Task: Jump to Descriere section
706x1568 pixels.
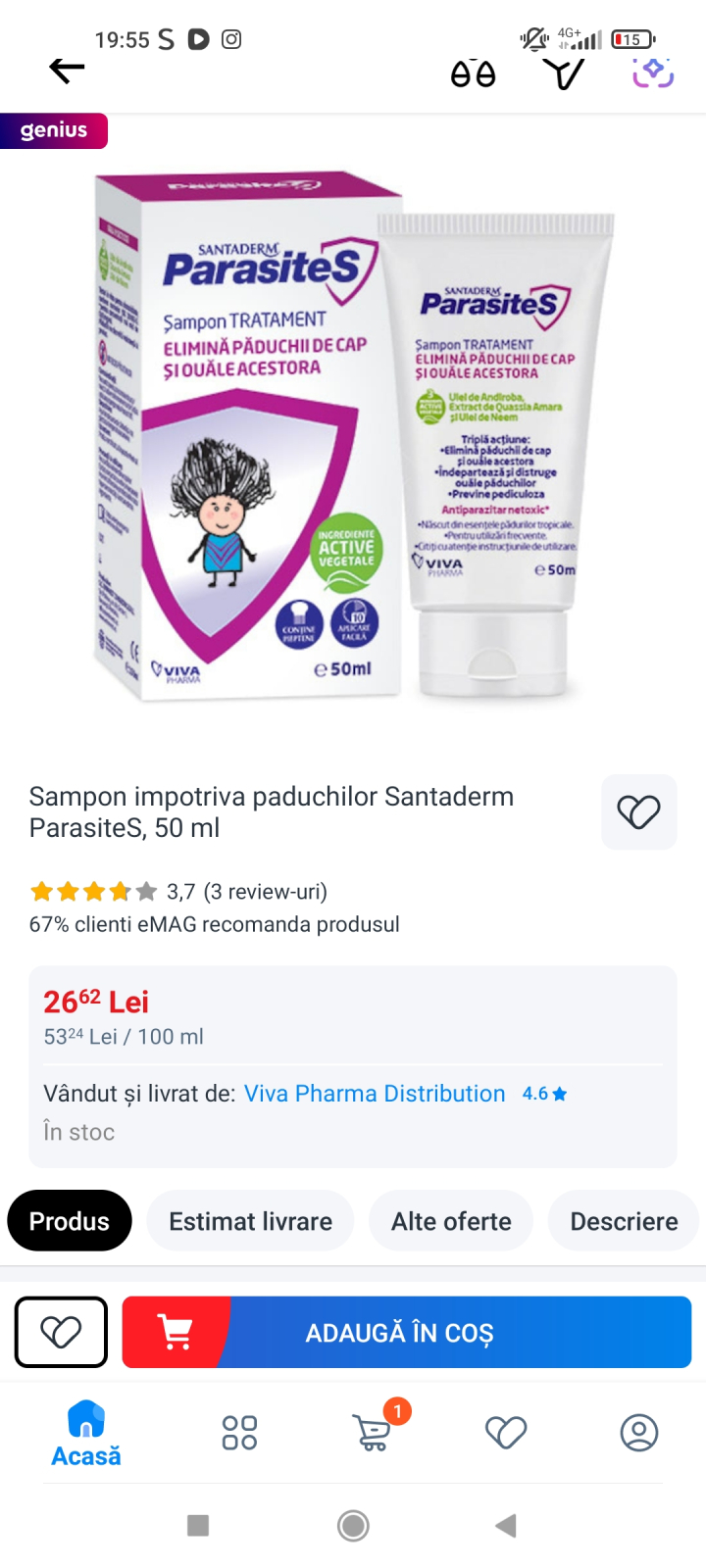Action: click(x=624, y=1221)
